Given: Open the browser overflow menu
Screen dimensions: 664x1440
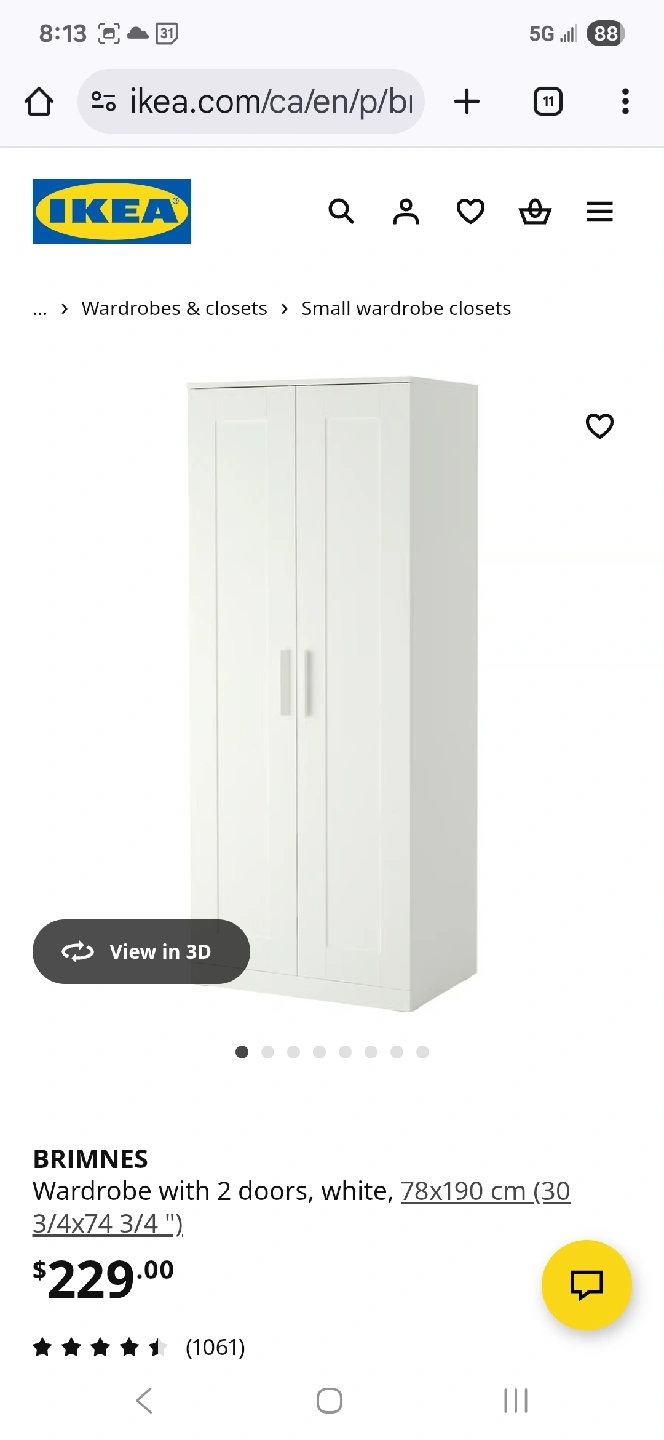Looking at the screenshot, I should [x=625, y=101].
